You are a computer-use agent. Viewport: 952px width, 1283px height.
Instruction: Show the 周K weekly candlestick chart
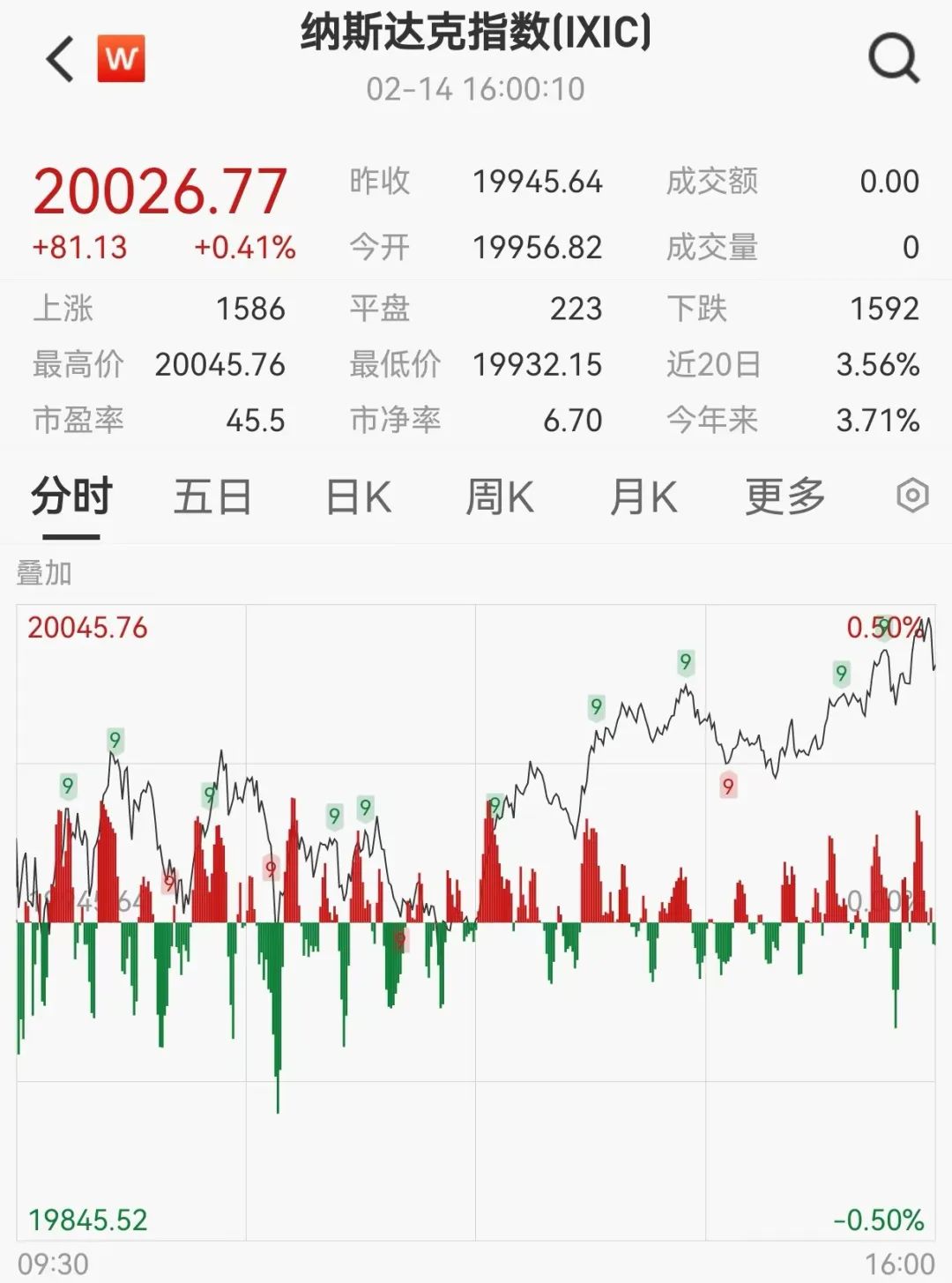[x=499, y=496]
